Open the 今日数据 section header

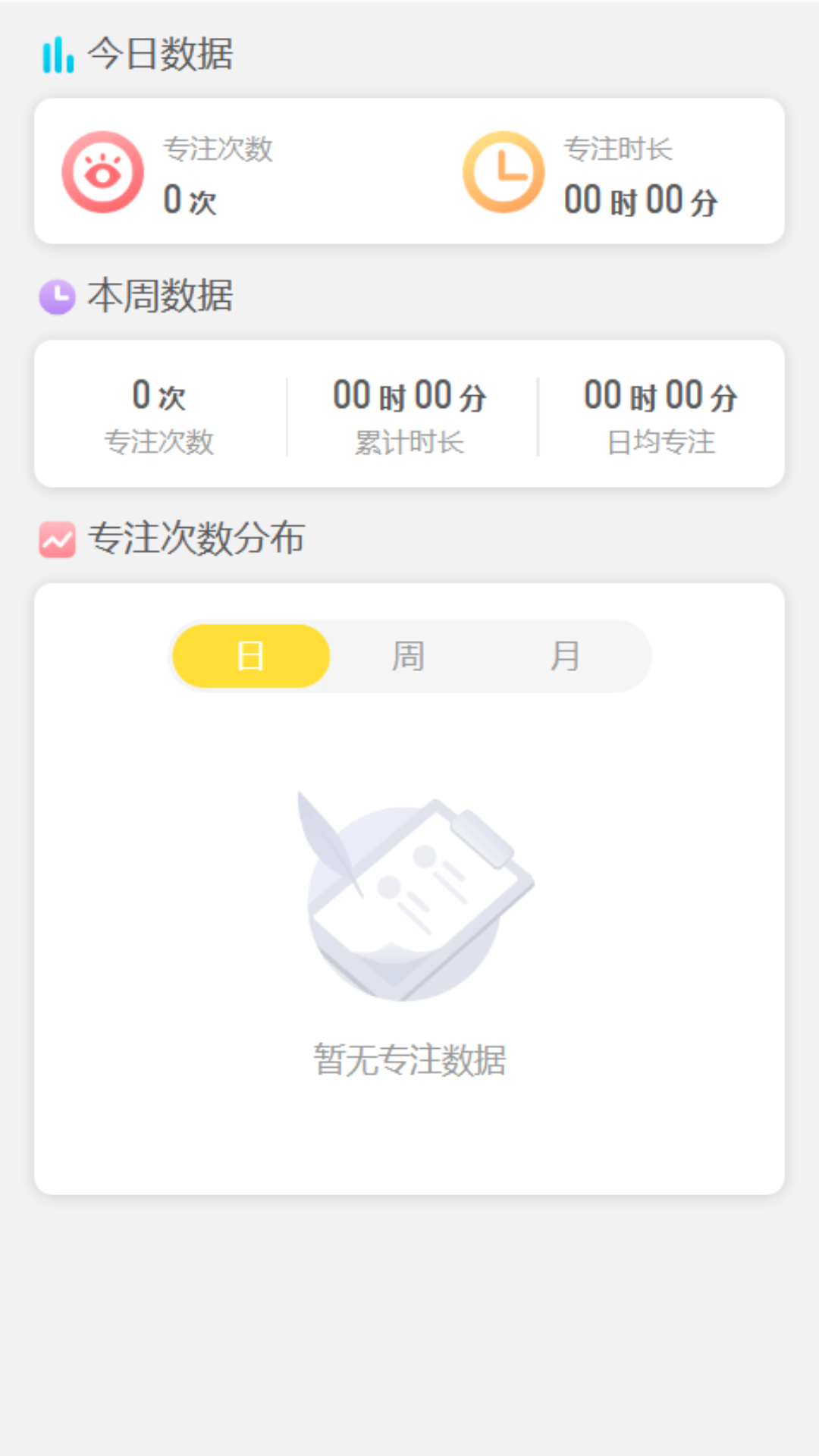click(x=160, y=53)
